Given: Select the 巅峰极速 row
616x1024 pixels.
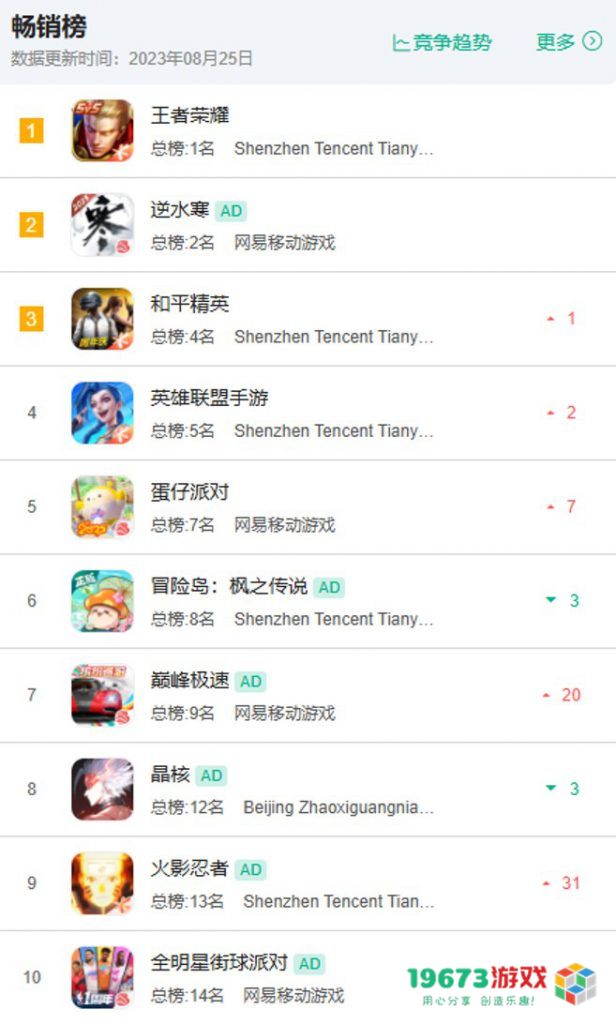Looking at the screenshot, I should pyautogui.click(x=308, y=695).
